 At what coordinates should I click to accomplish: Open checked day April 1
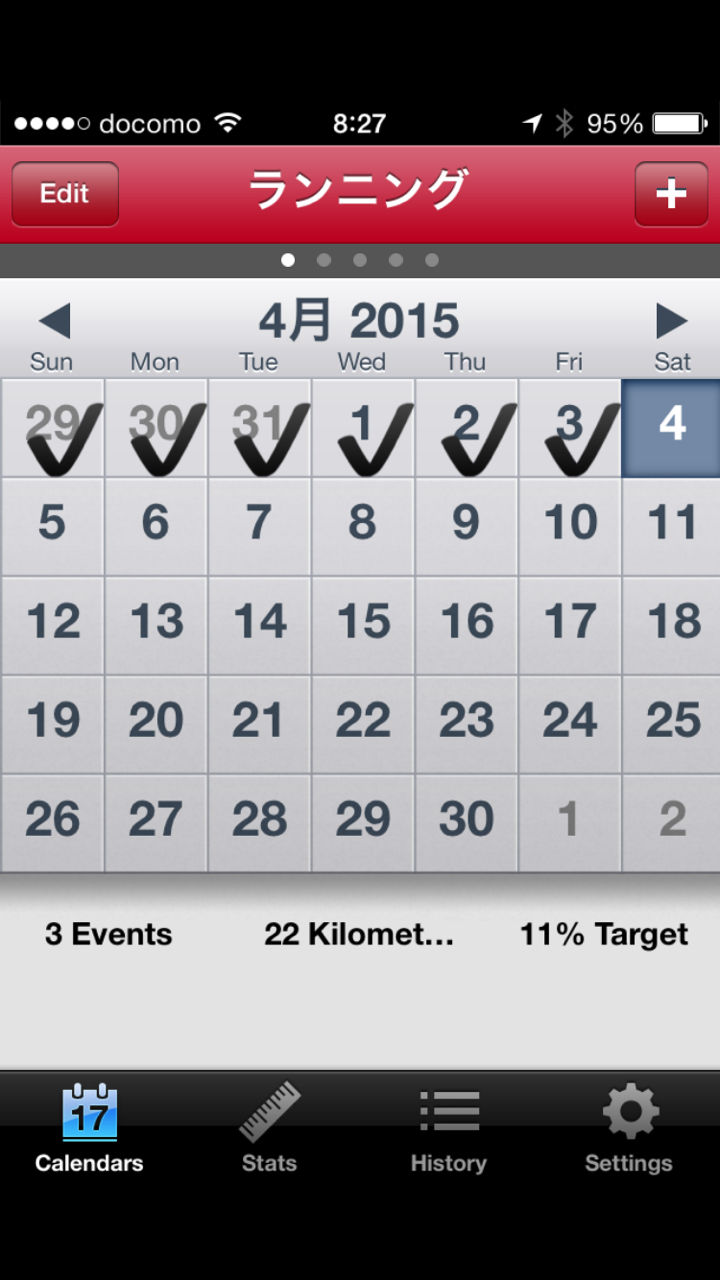(x=362, y=427)
